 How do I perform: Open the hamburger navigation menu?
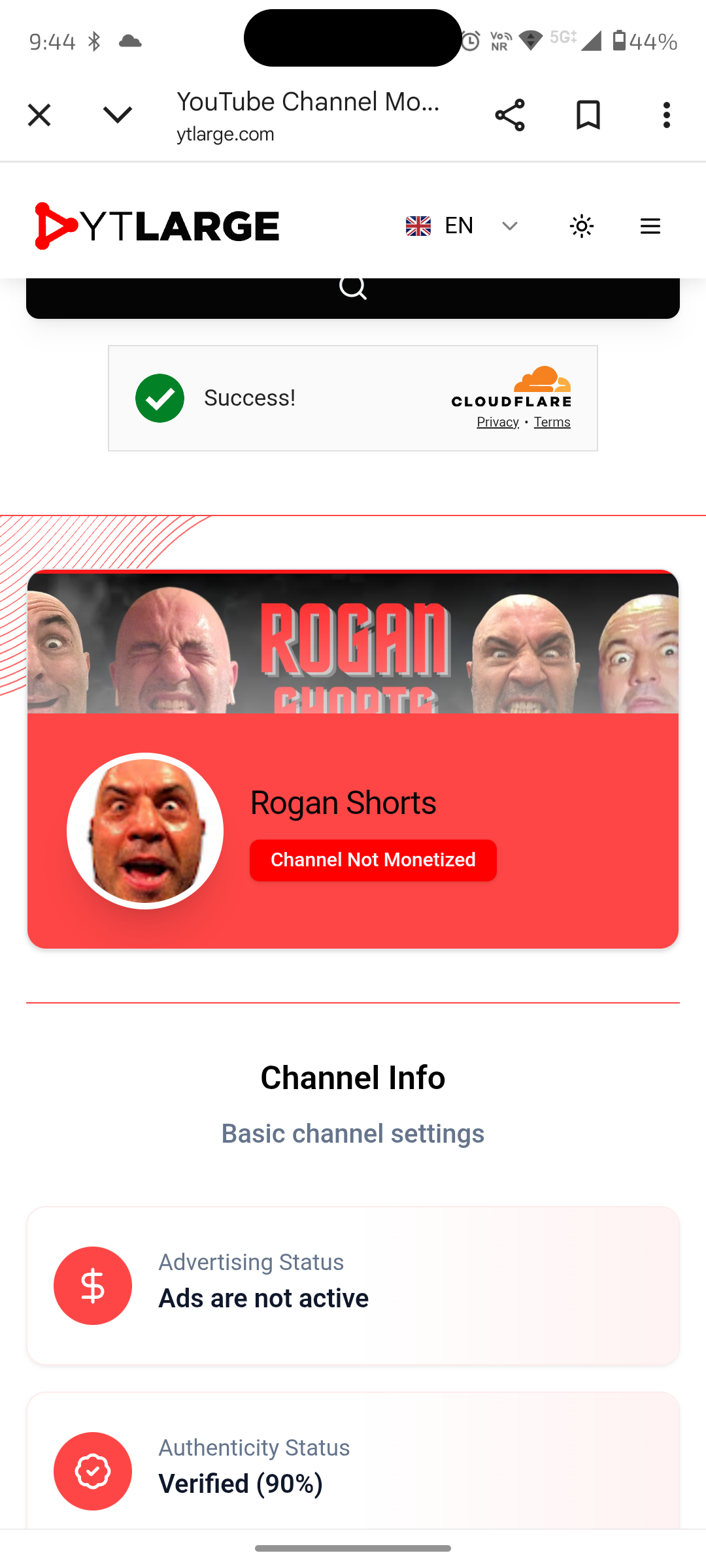tap(650, 226)
